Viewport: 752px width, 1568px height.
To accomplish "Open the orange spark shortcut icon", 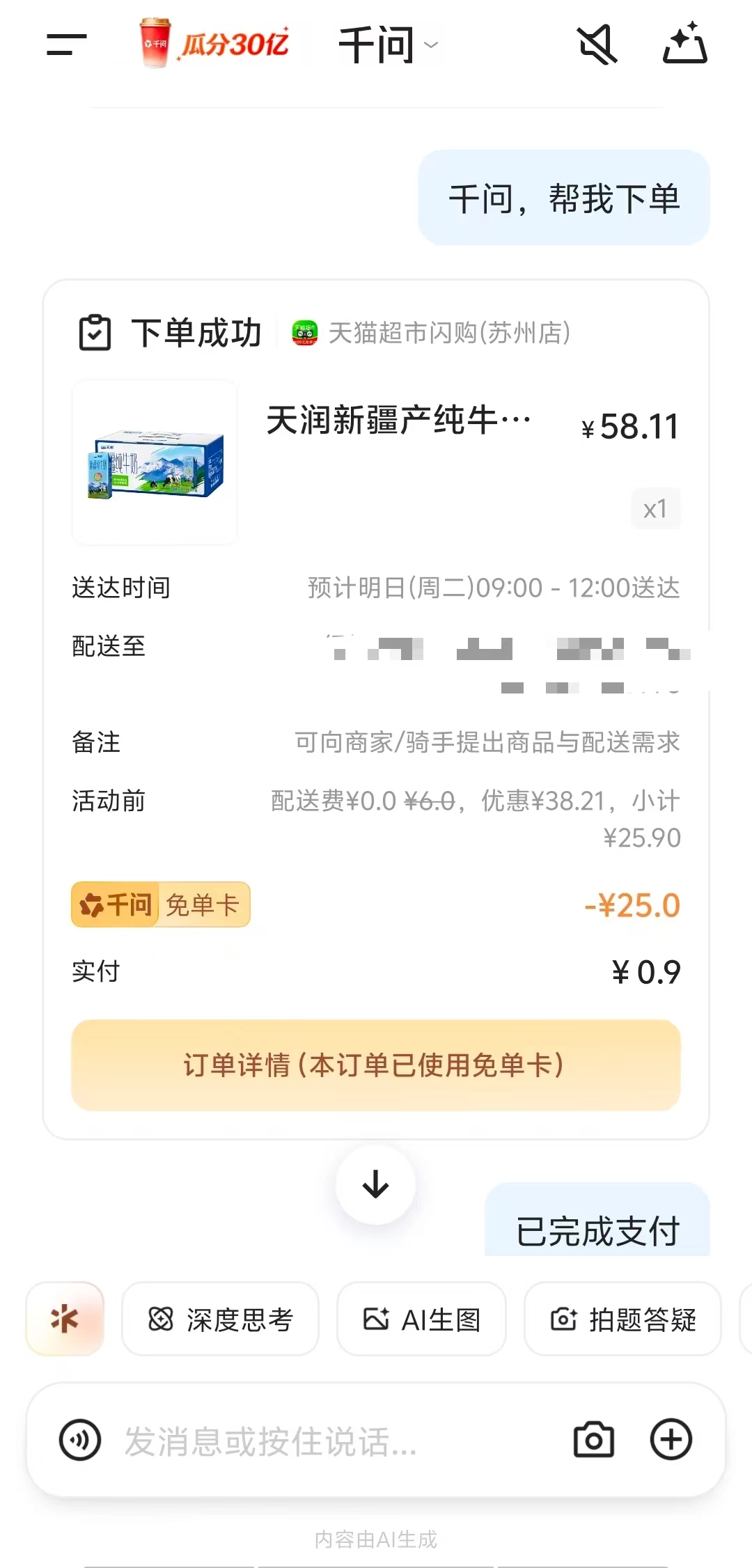I will [65, 1319].
